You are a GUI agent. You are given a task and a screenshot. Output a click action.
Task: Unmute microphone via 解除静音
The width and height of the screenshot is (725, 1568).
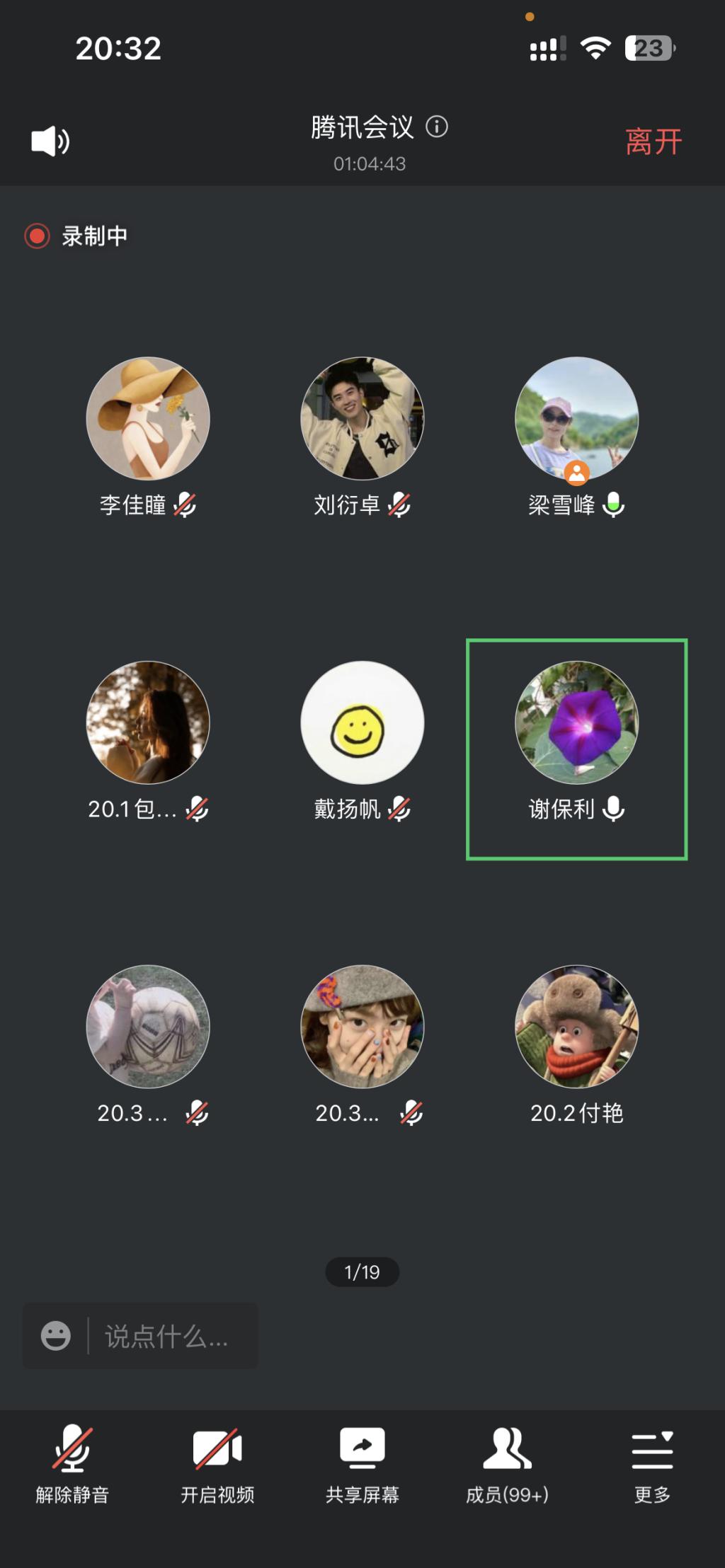click(x=72, y=1463)
